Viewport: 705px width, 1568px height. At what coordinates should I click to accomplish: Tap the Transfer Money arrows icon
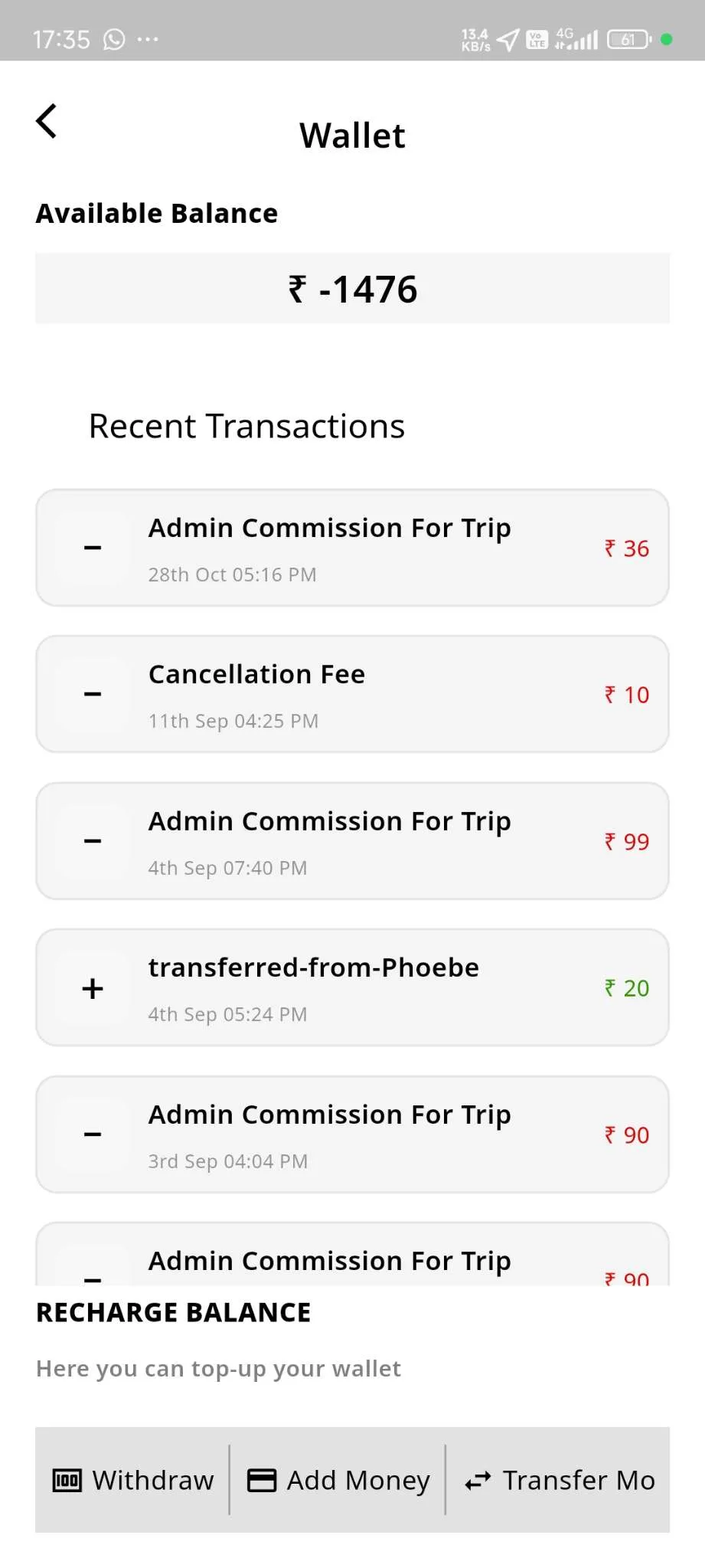coord(476,1480)
